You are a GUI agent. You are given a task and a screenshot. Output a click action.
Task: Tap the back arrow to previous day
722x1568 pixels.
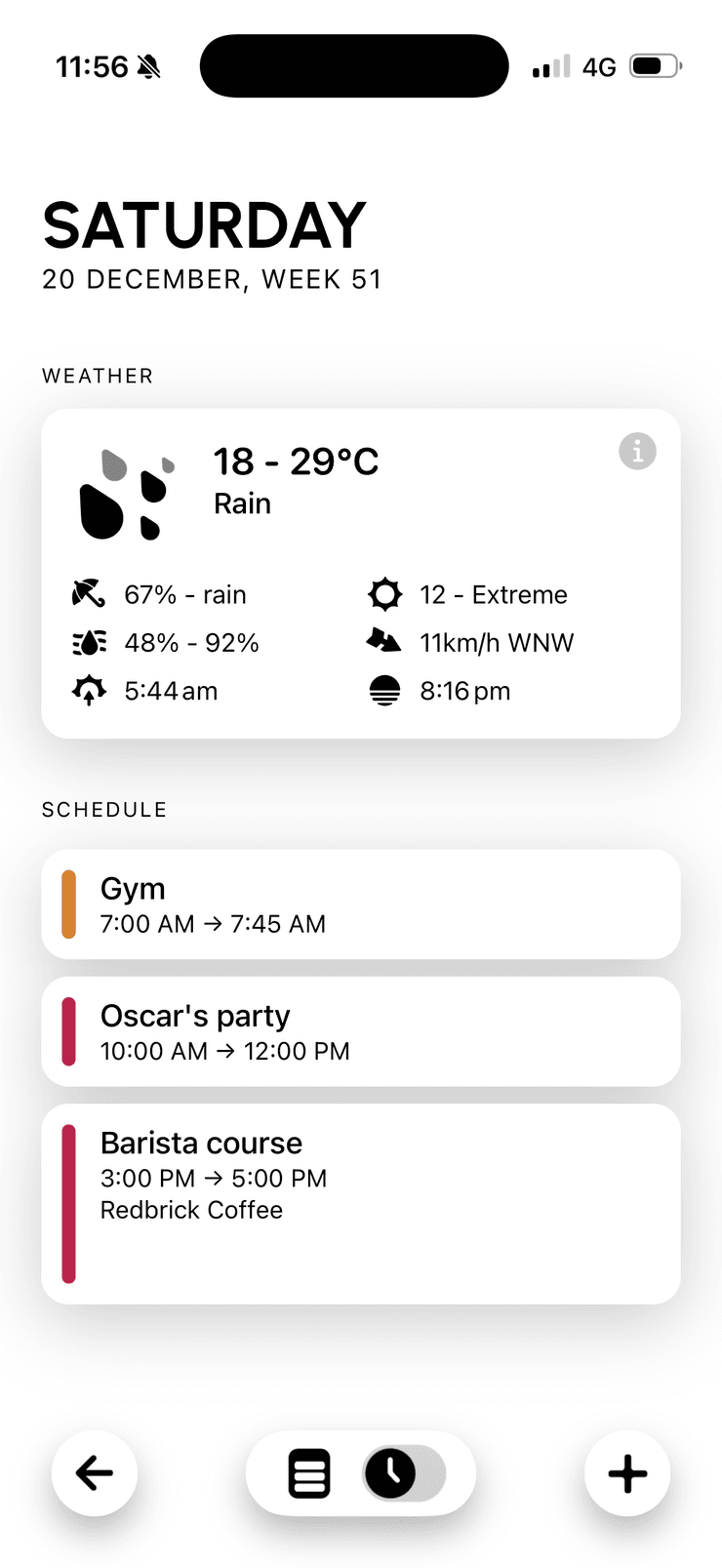94,1473
